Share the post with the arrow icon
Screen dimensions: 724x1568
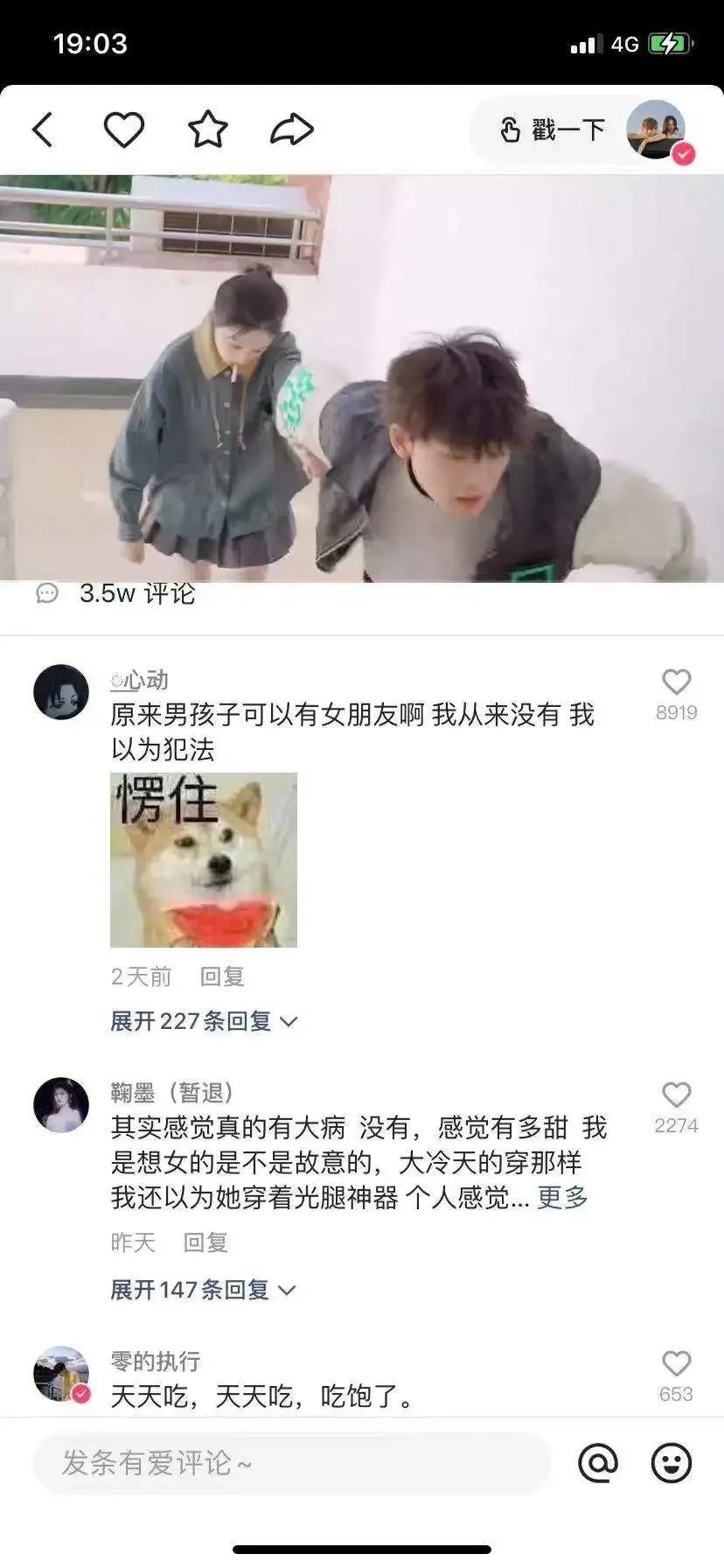pos(291,129)
